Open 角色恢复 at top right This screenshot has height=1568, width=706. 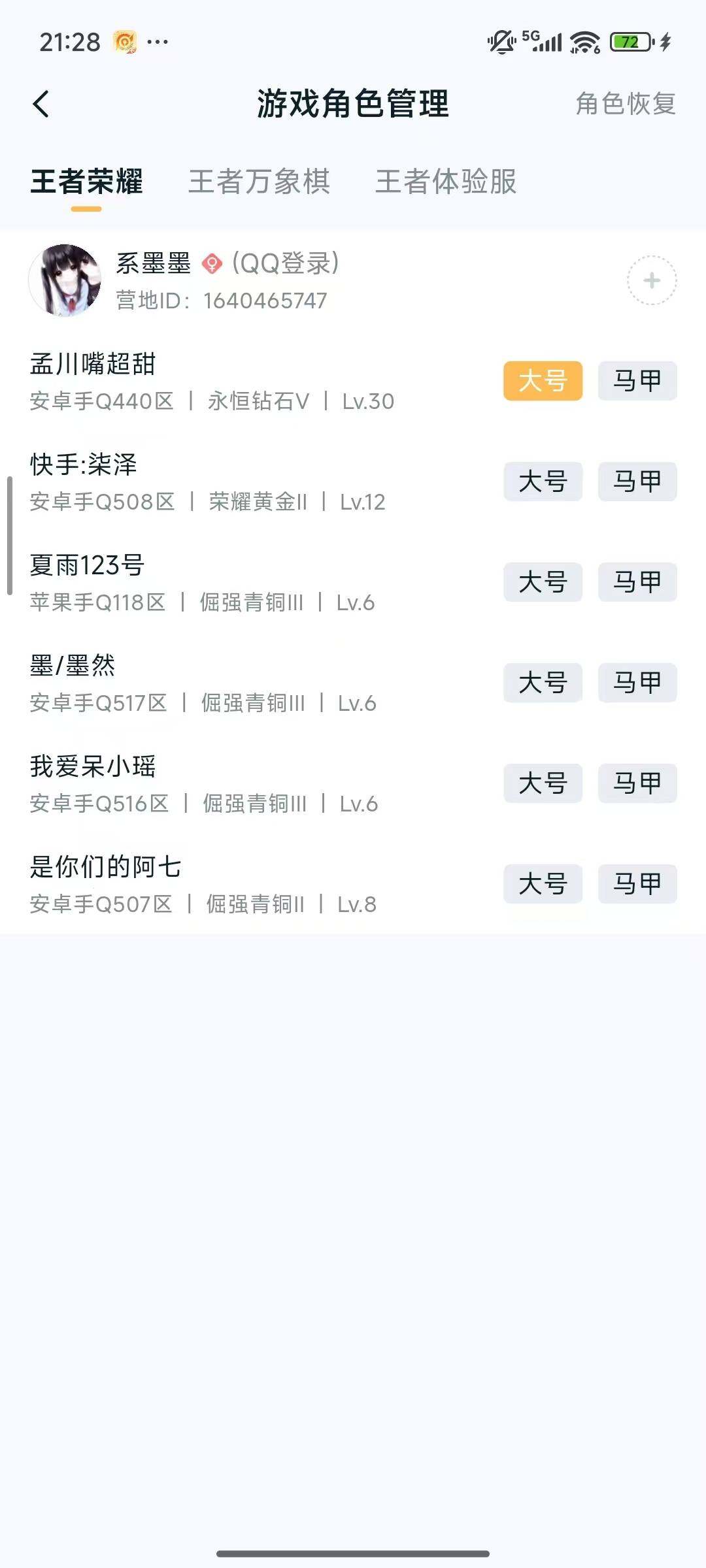pos(626,104)
